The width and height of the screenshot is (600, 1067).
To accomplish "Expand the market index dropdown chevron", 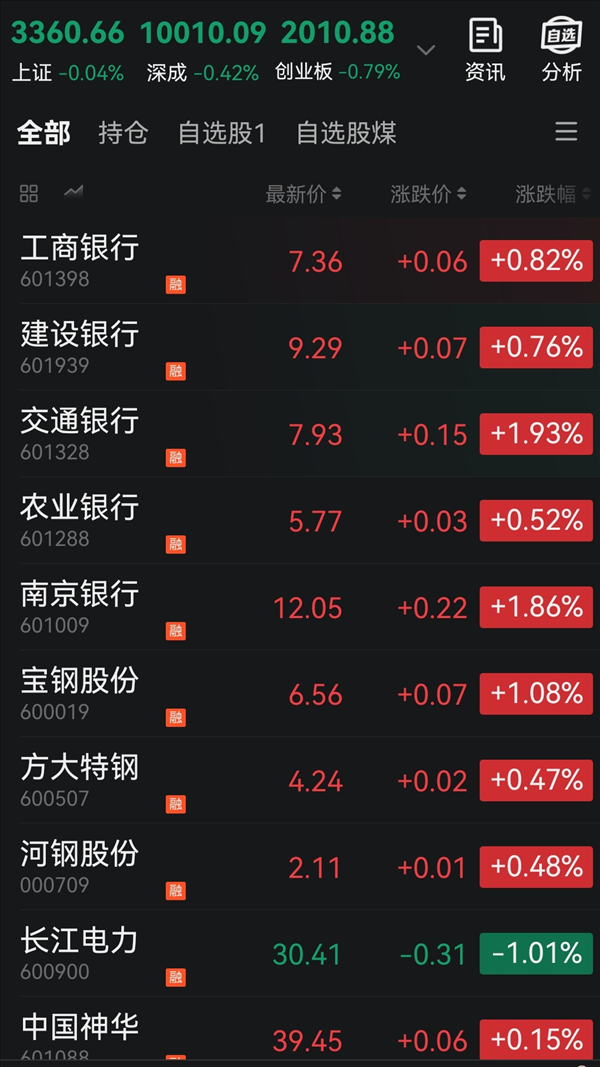I will (x=426, y=50).
